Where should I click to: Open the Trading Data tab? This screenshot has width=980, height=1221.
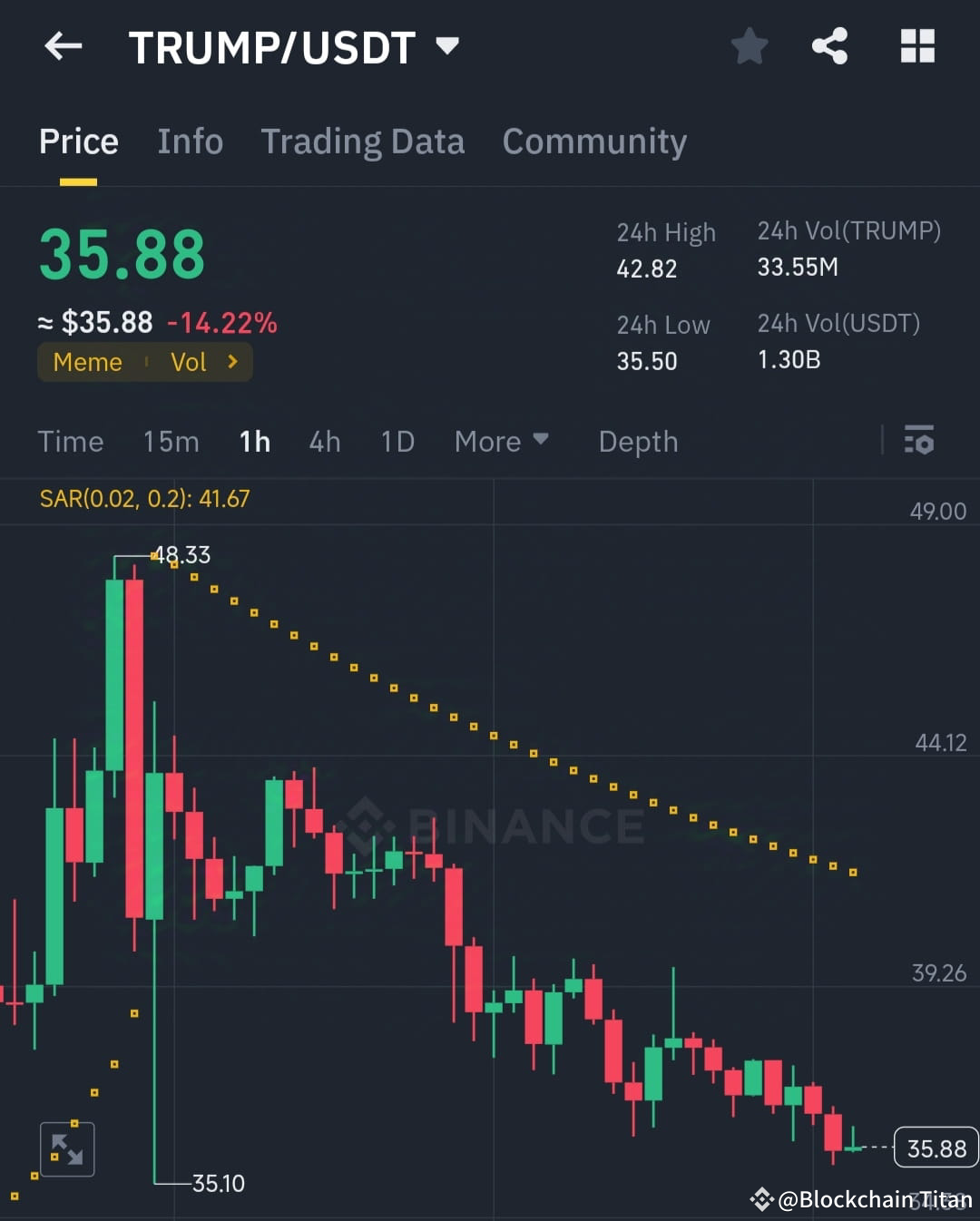click(363, 142)
